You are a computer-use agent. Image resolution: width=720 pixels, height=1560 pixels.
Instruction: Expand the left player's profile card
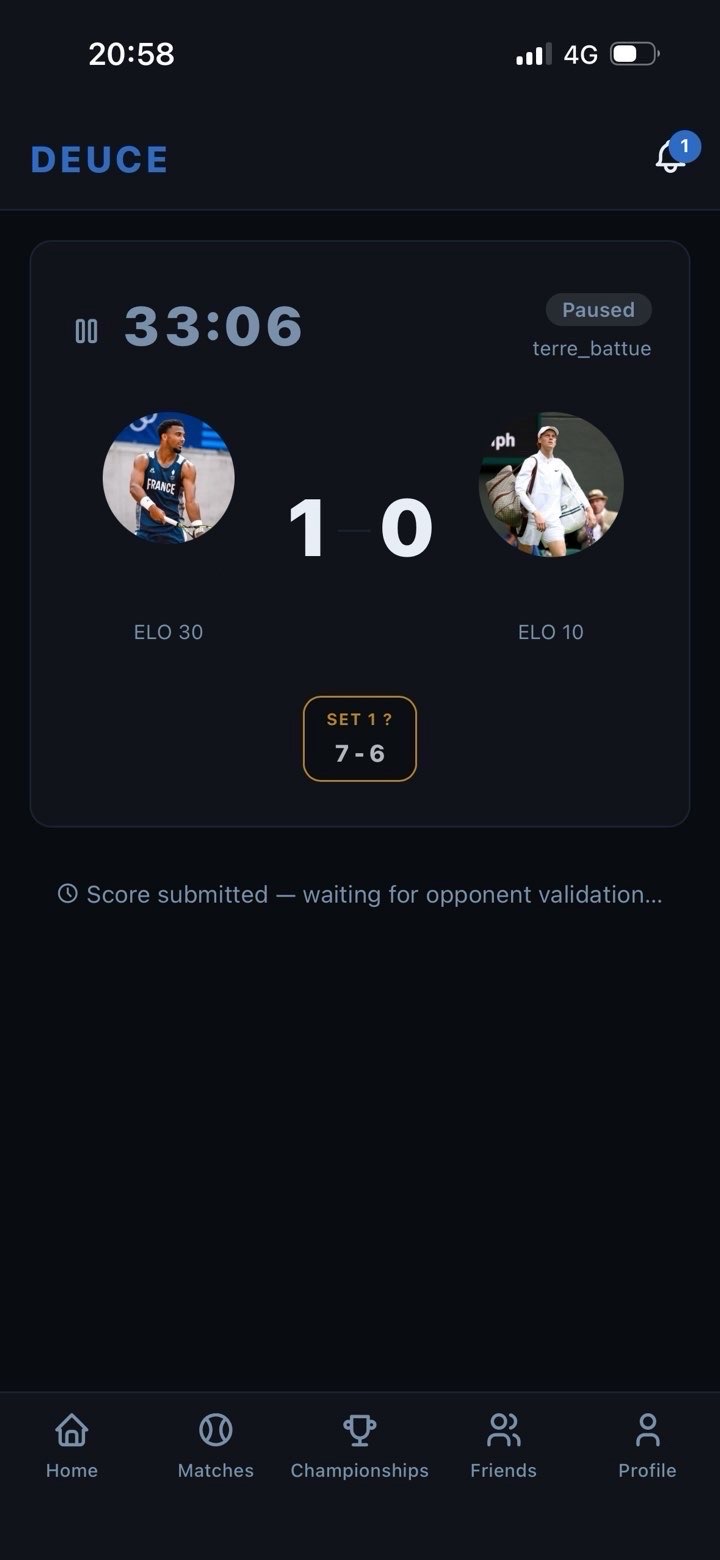[x=169, y=478]
